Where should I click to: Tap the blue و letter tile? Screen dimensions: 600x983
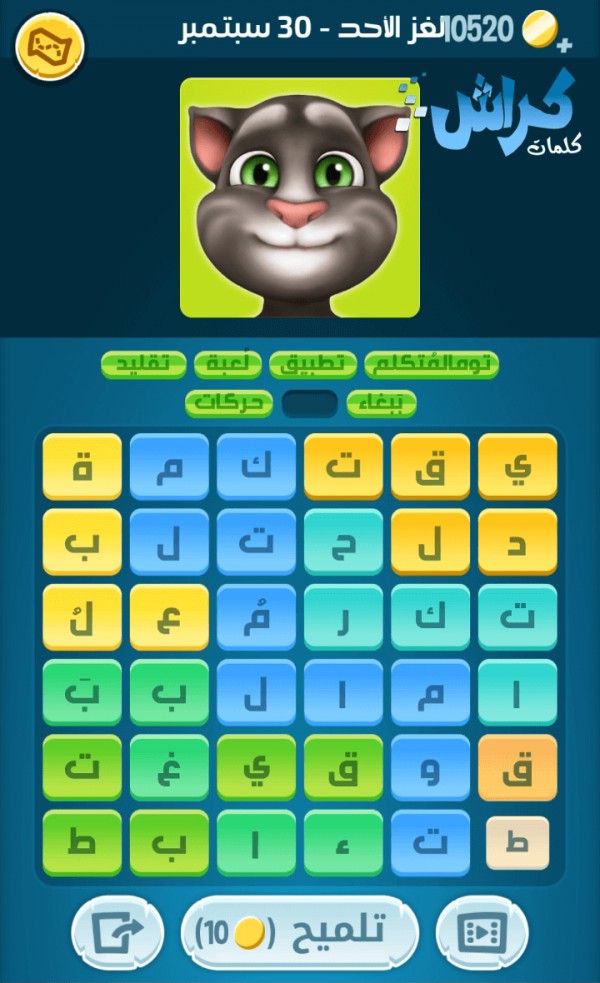(x=430, y=768)
